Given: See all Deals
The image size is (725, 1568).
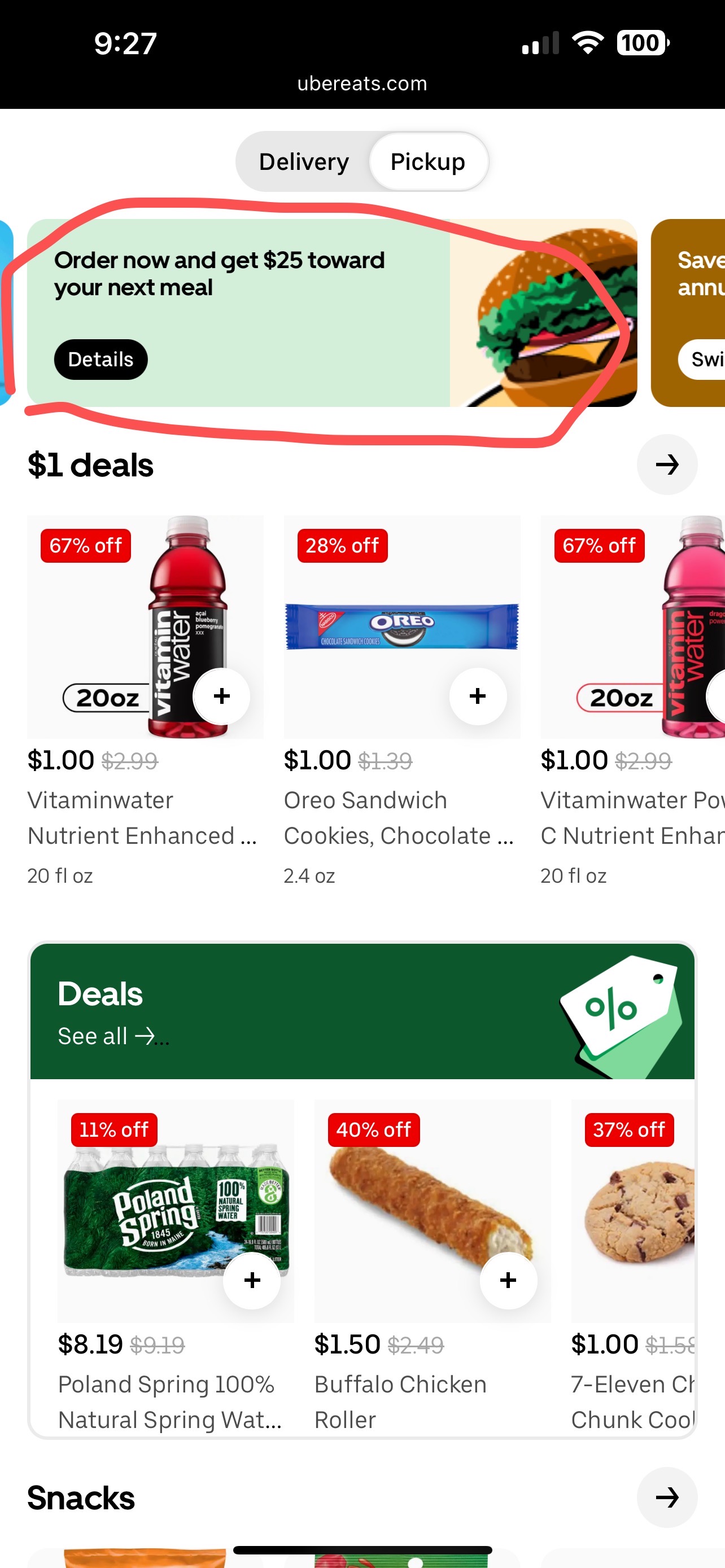Looking at the screenshot, I should coord(112,1035).
